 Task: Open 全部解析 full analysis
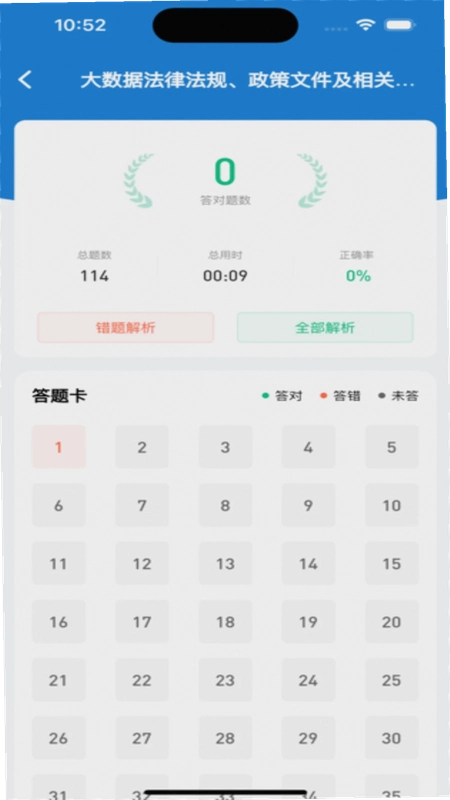(x=325, y=328)
